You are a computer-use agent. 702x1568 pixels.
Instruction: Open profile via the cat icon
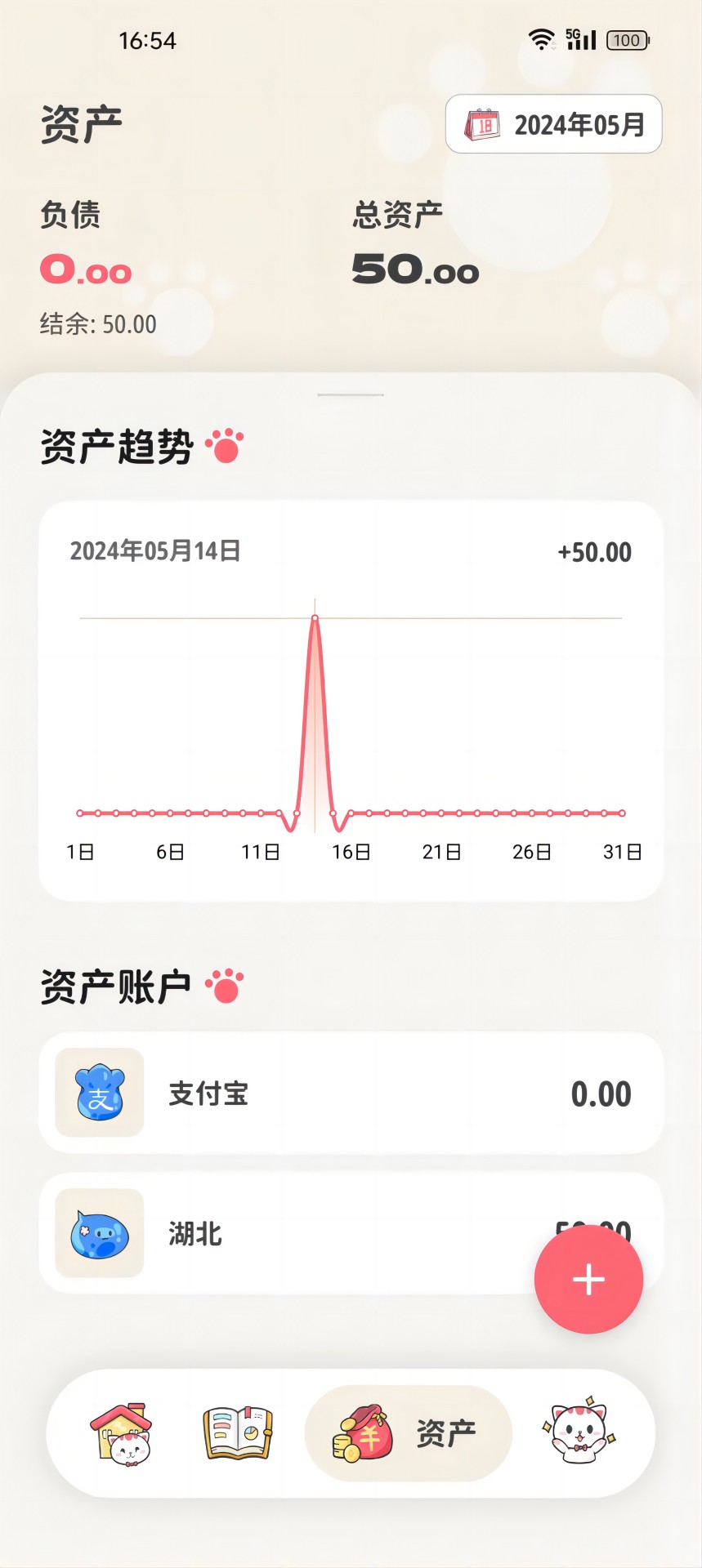pyautogui.click(x=579, y=1433)
